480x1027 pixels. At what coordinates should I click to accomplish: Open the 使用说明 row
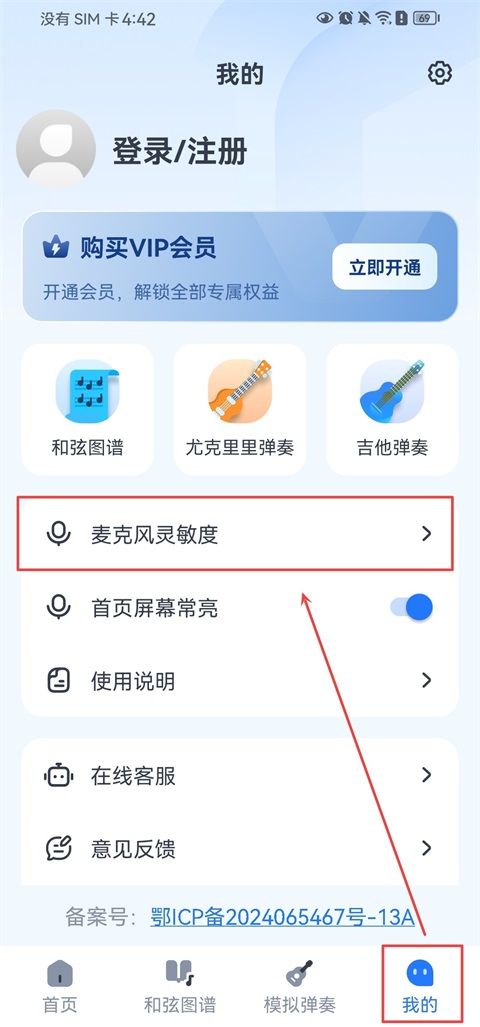click(x=240, y=681)
